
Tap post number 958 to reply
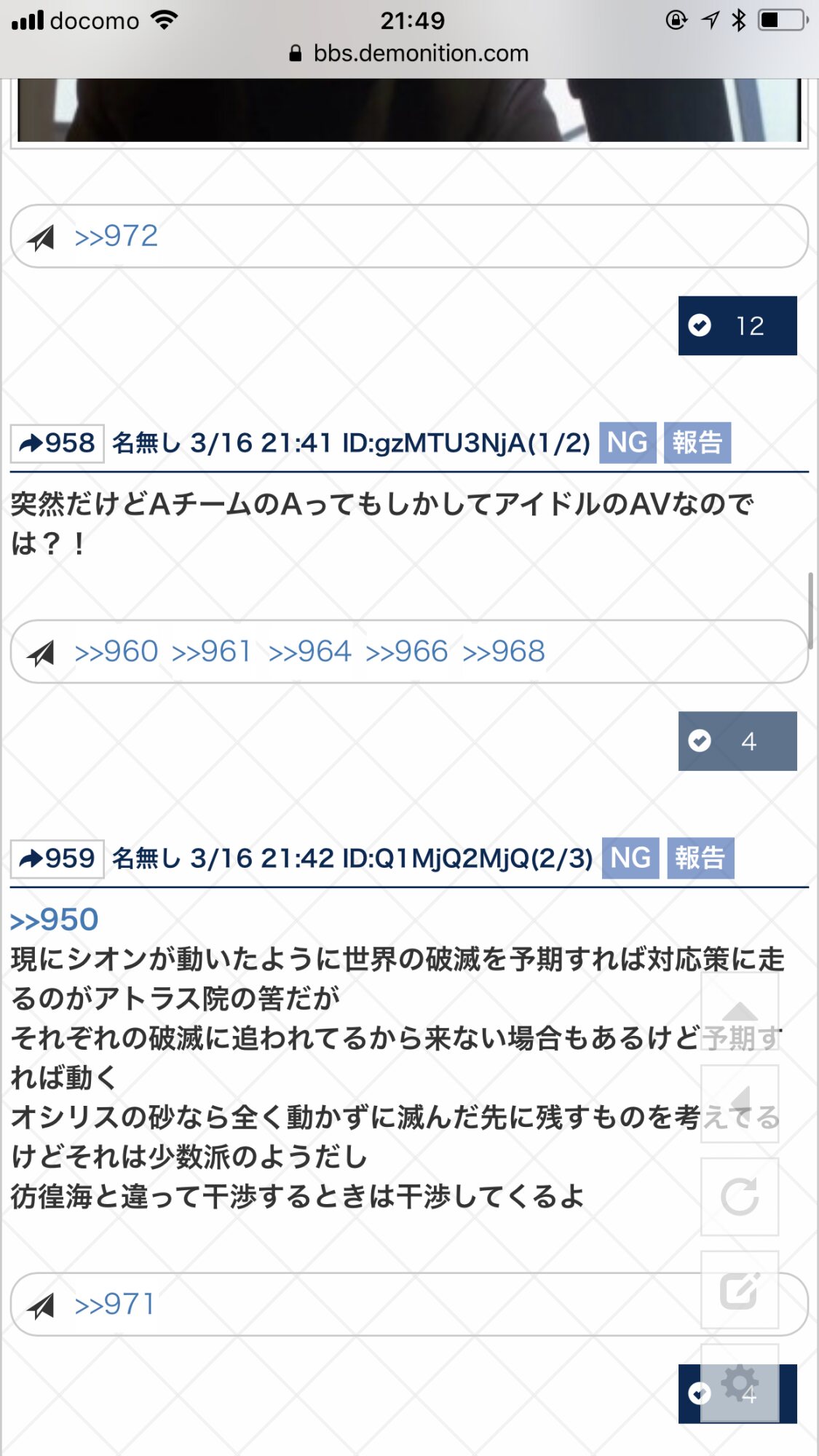[58, 443]
